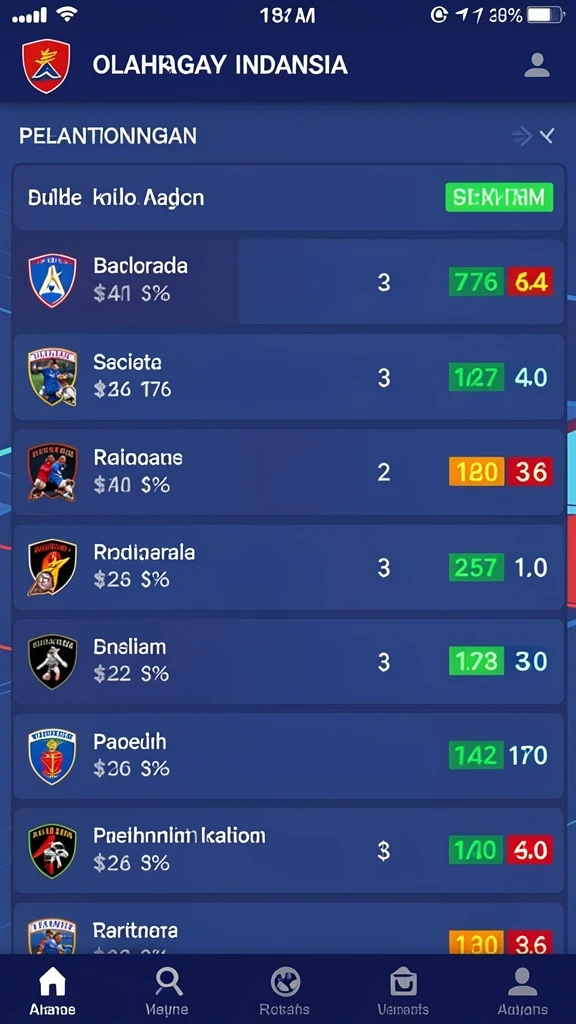Viewport: 576px width, 1024px height.
Task: Close the Pelantionngan section with the X
Action: tap(547, 136)
